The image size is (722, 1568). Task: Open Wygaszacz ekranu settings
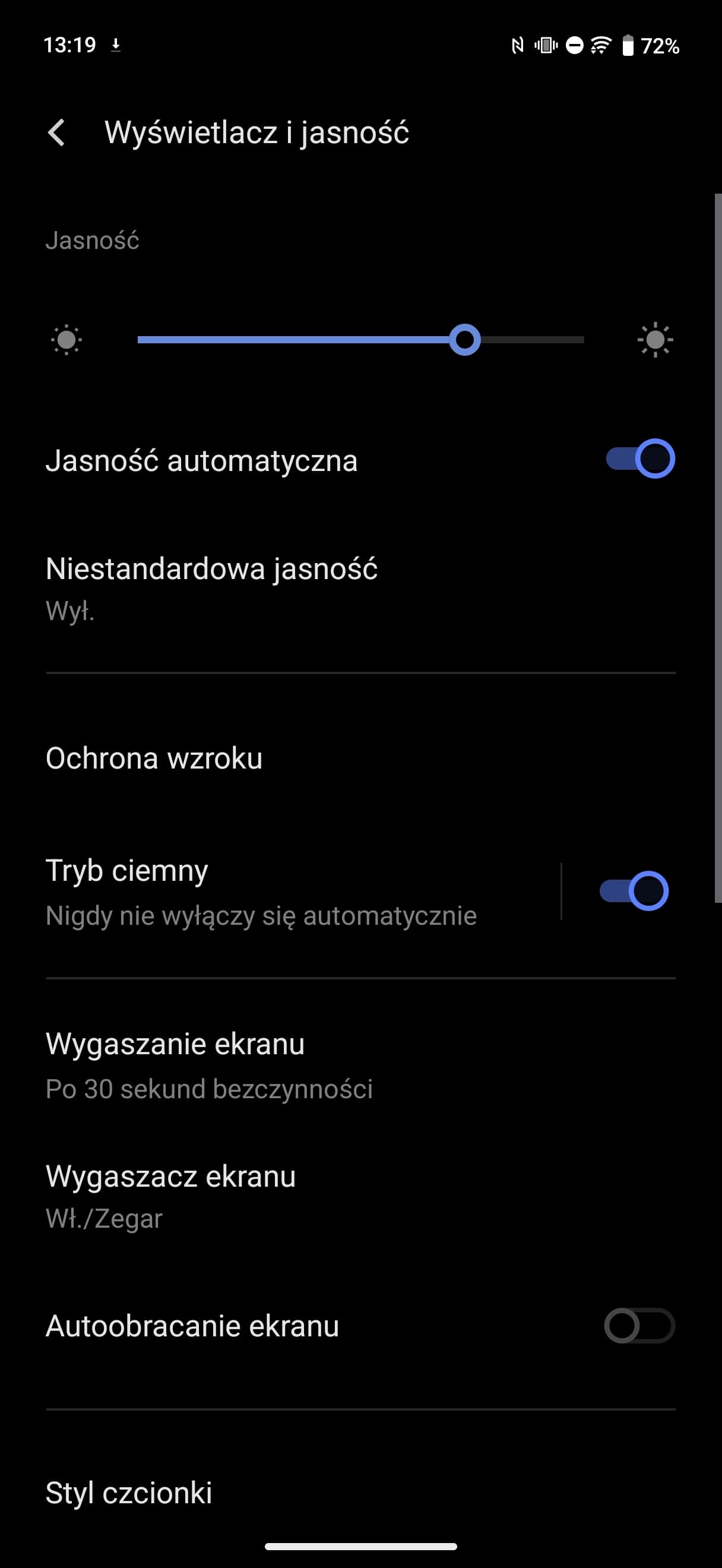click(x=360, y=1196)
